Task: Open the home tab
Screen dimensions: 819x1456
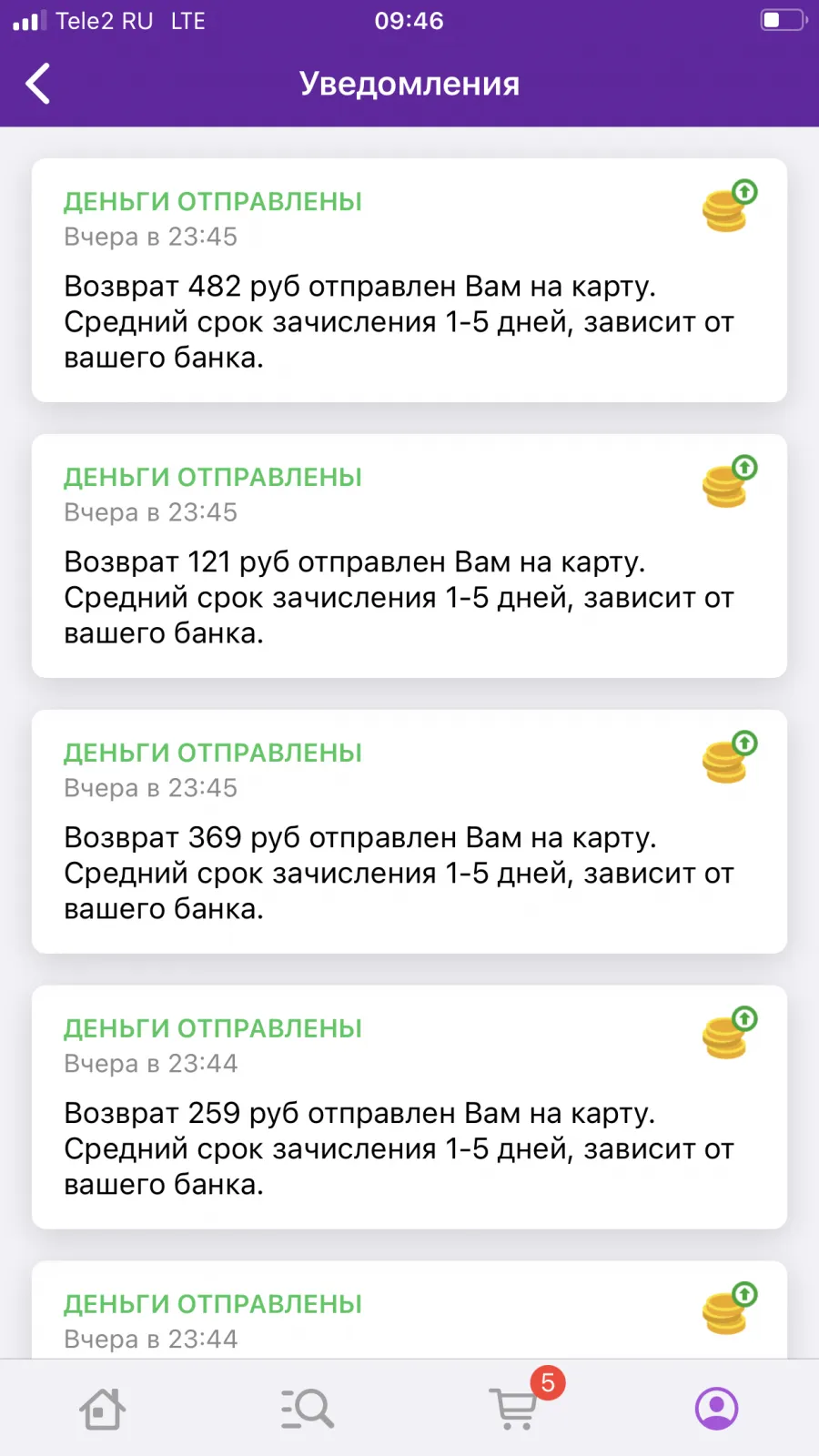Action: (103, 1409)
